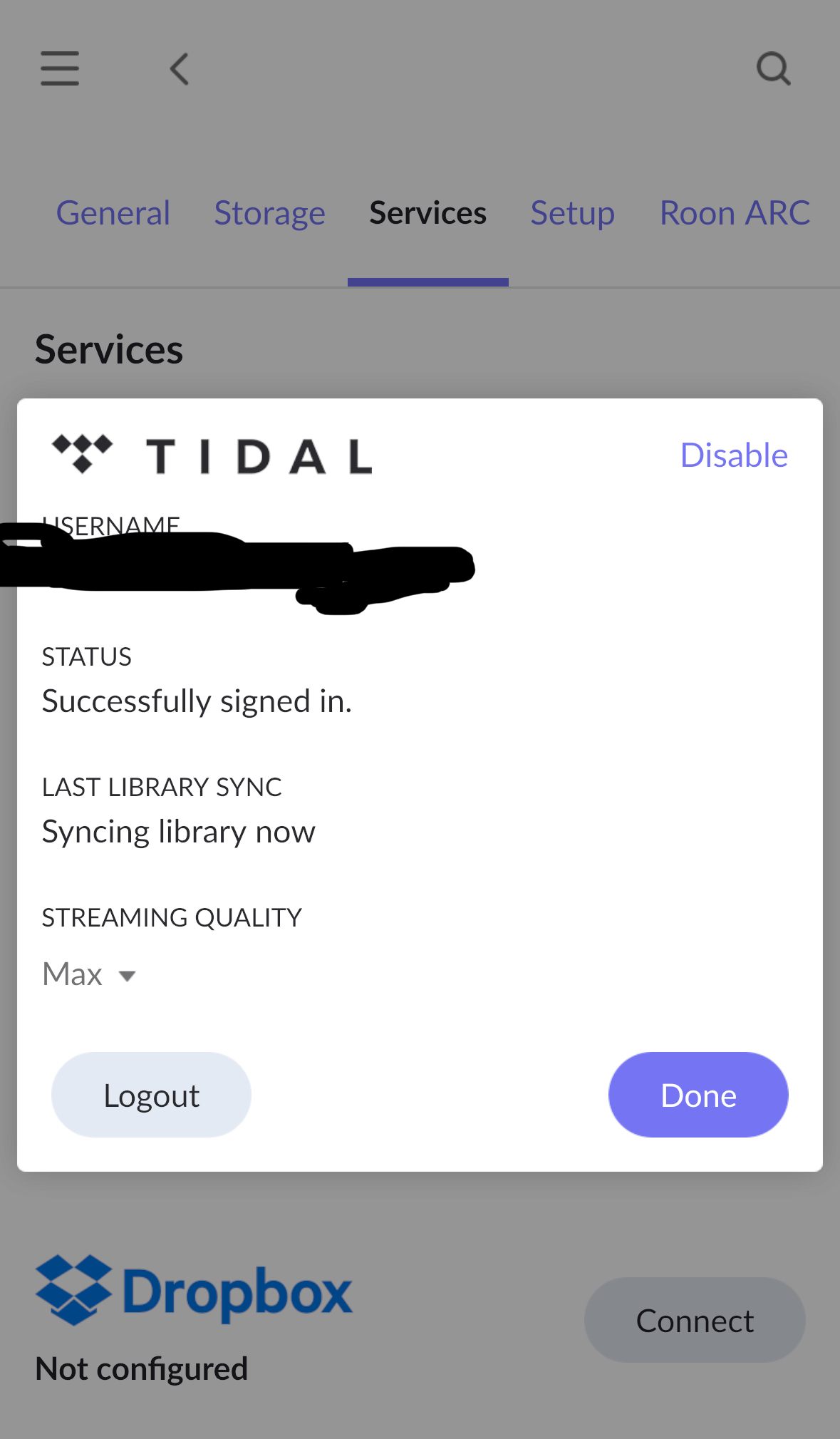
Task: Tap Done to close TIDAL settings
Action: [698, 1095]
